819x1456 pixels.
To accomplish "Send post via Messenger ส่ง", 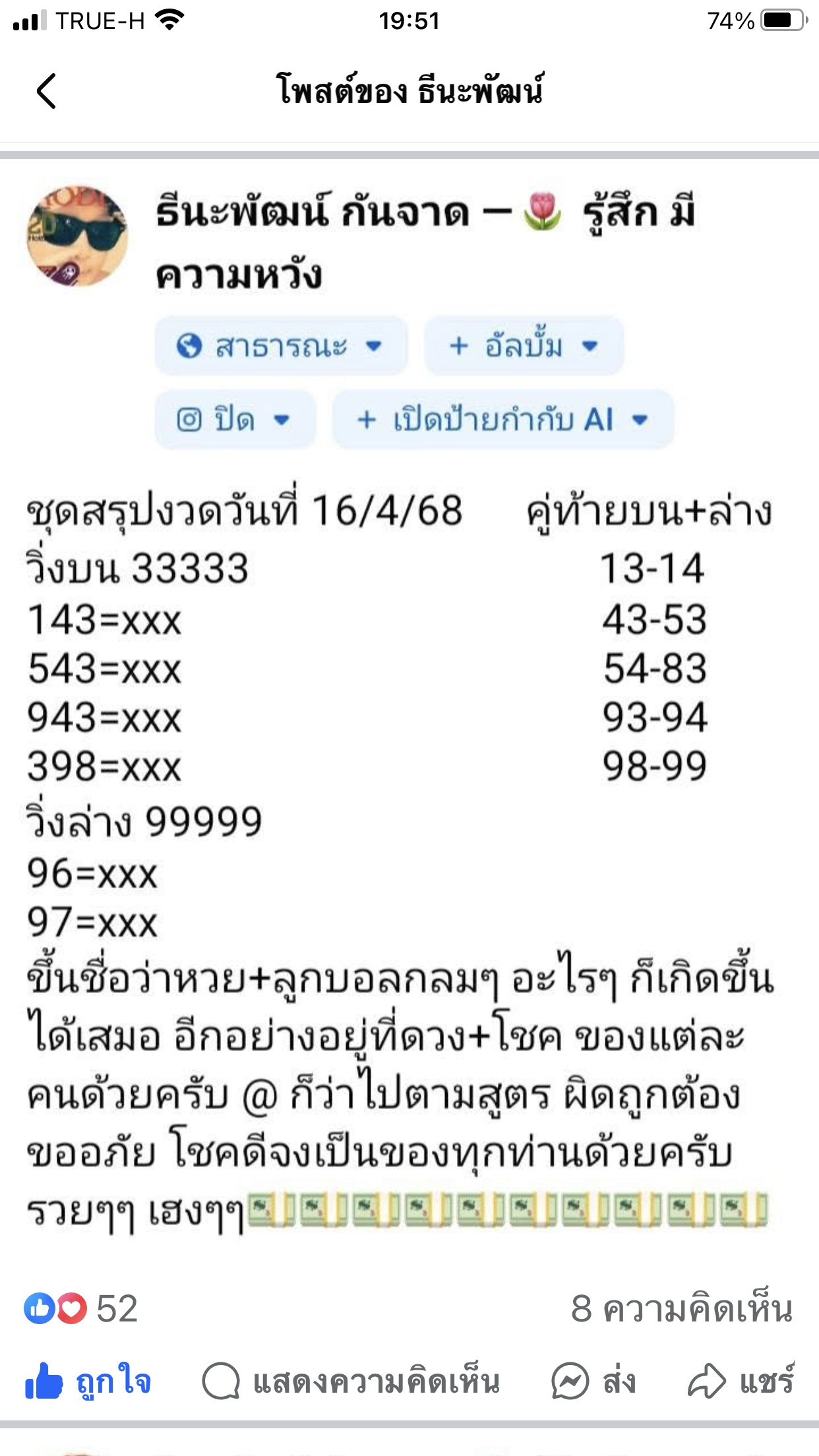I will pyautogui.click(x=593, y=1381).
